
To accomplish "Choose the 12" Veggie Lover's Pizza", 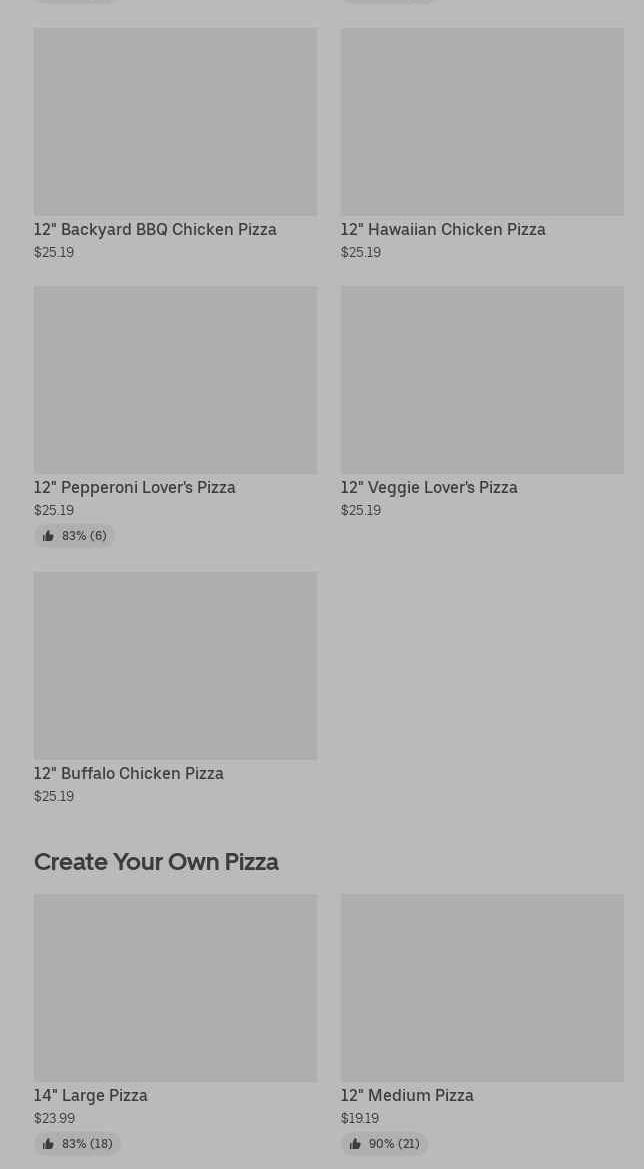I will [x=482, y=403].
